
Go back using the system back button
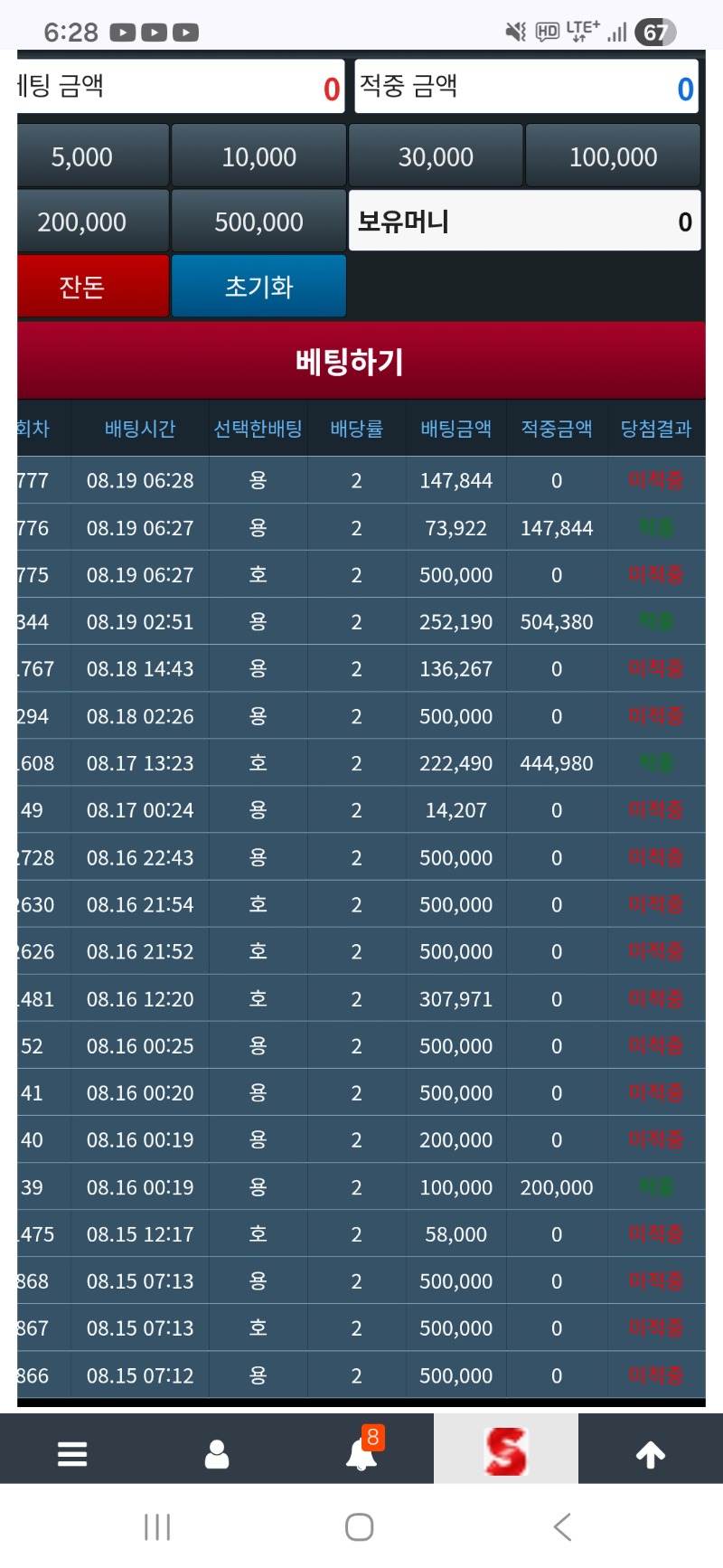[562, 1527]
